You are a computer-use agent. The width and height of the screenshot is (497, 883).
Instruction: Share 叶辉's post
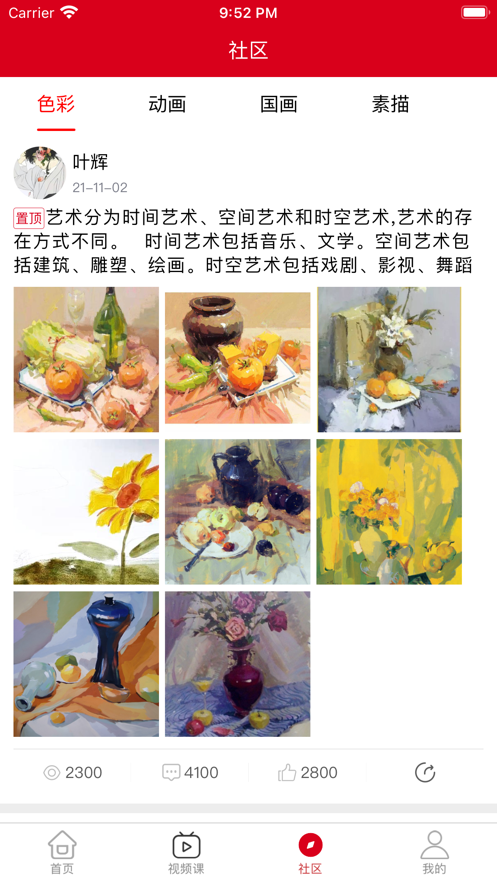click(425, 773)
